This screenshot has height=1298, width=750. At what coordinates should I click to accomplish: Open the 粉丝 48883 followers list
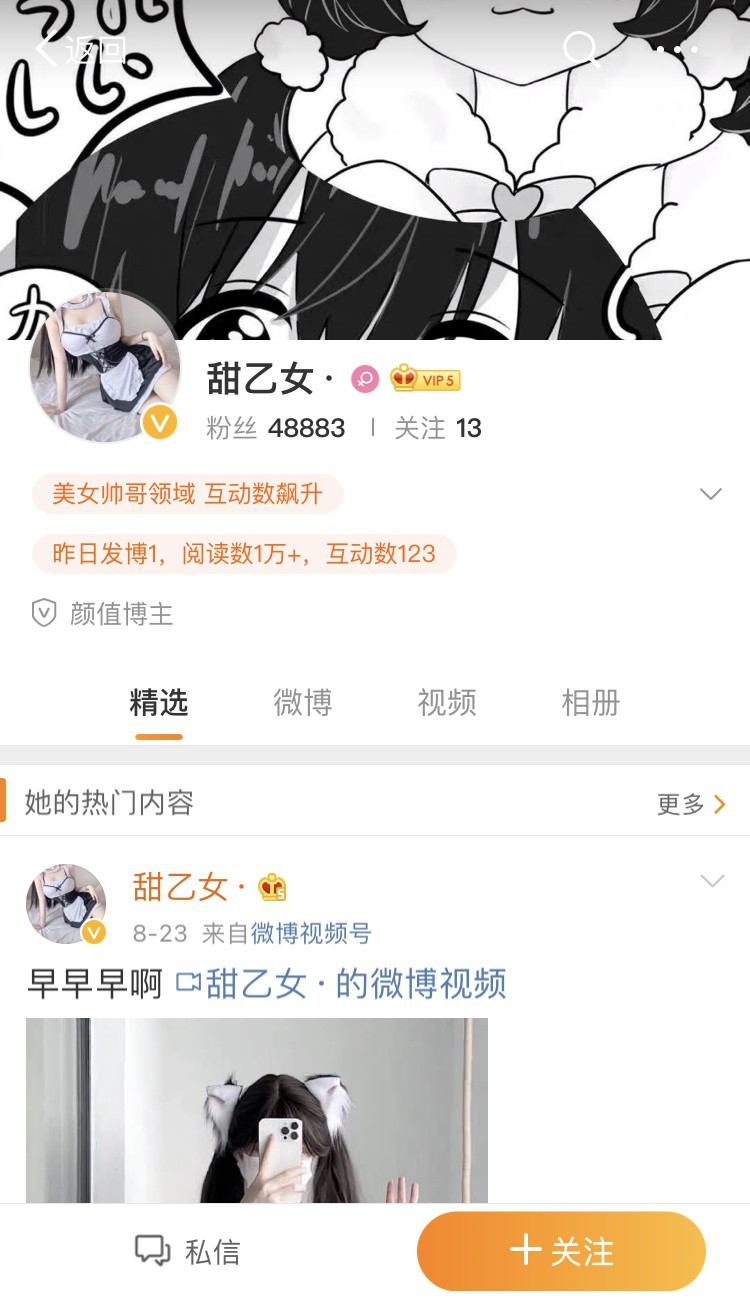coord(276,428)
